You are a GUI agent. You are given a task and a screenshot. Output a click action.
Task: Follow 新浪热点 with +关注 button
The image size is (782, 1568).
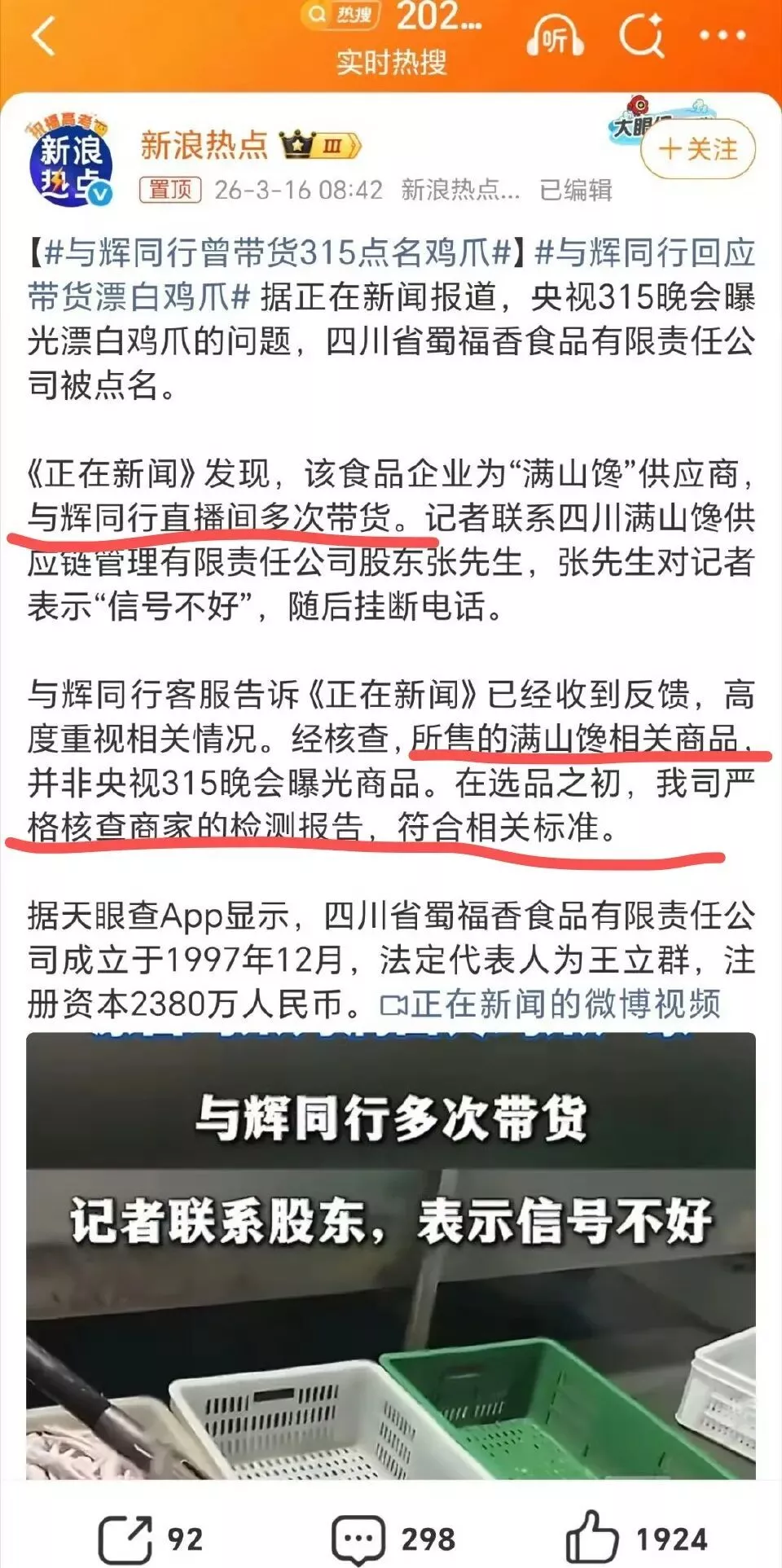click(x=698, y=149)
